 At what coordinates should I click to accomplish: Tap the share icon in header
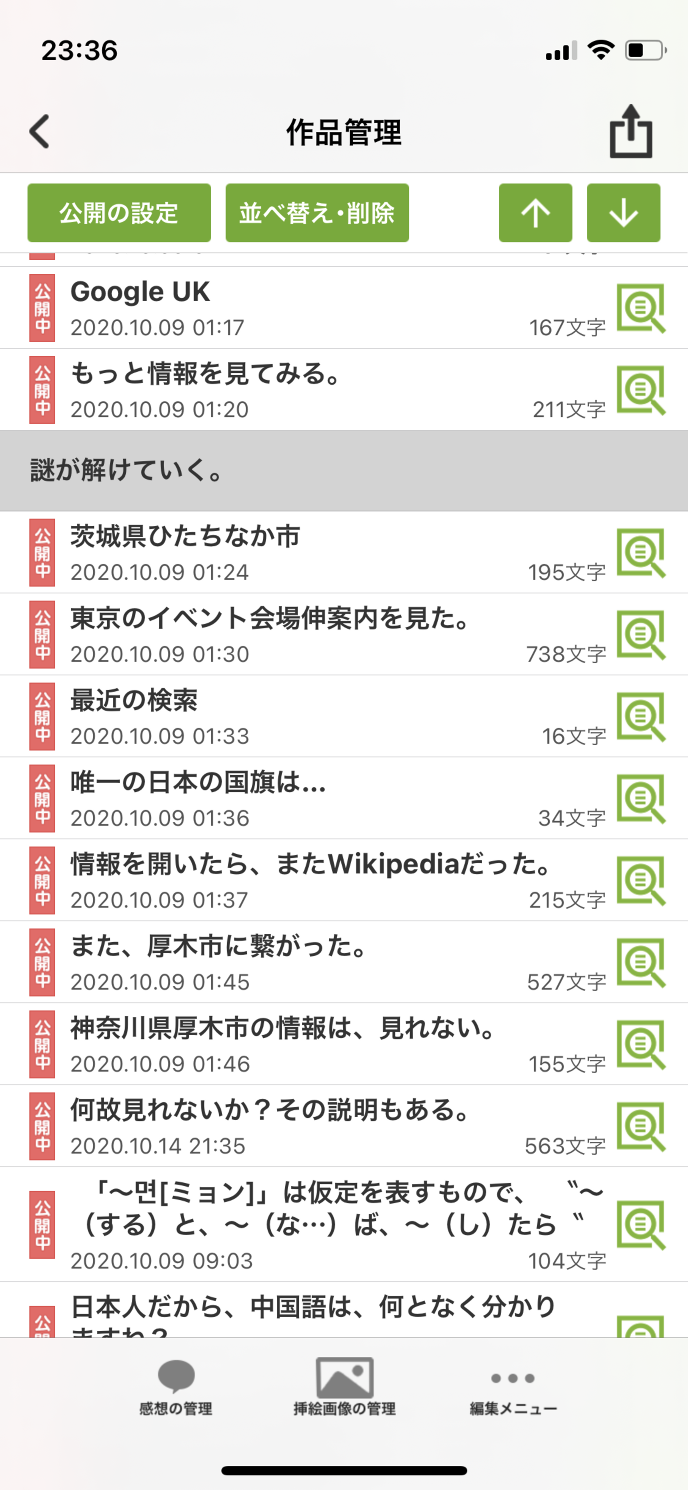tap(631, 133)
